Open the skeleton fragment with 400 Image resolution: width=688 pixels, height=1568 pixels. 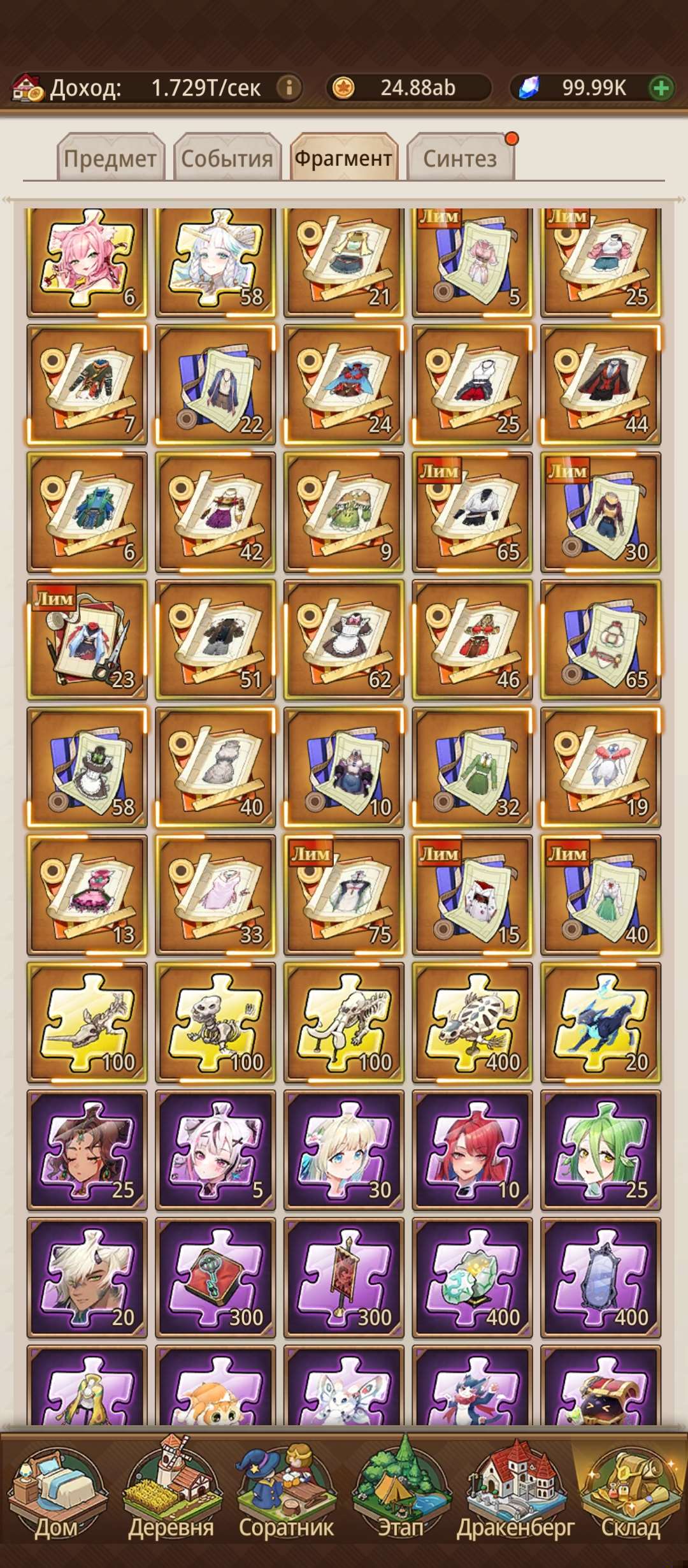472,1022
